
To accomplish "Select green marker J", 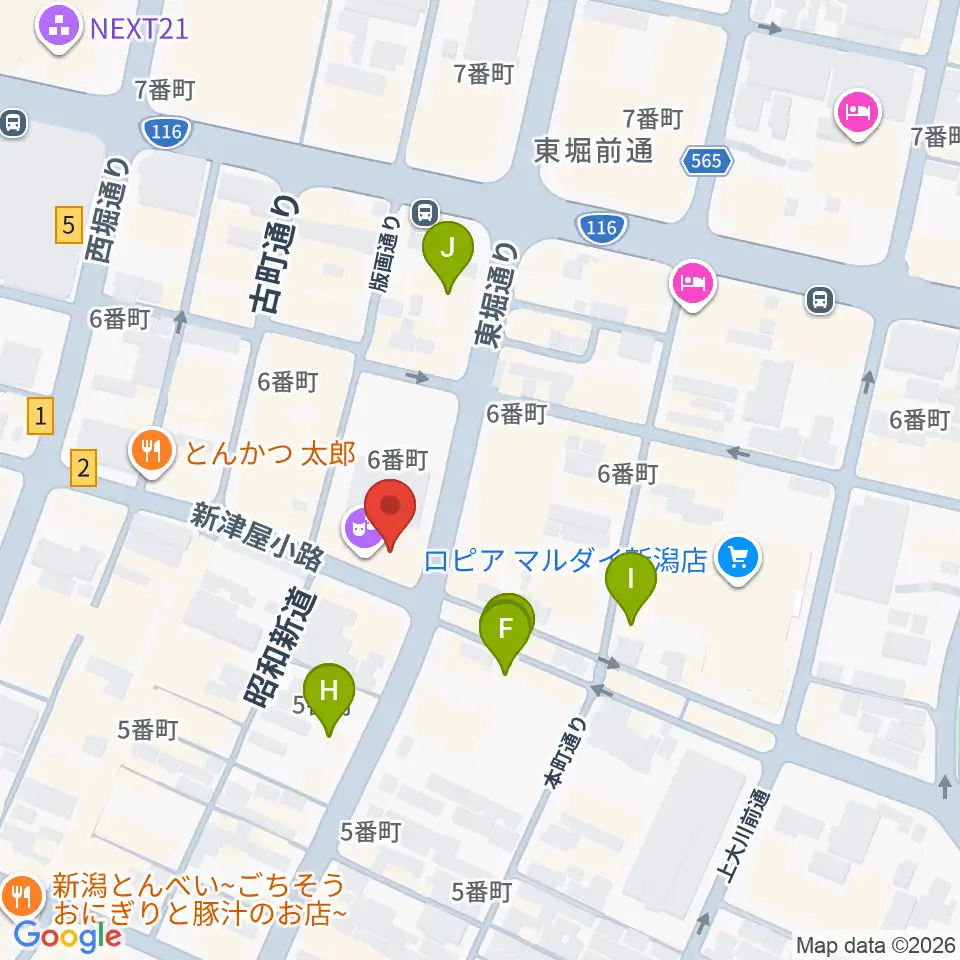I will point(448,255).
